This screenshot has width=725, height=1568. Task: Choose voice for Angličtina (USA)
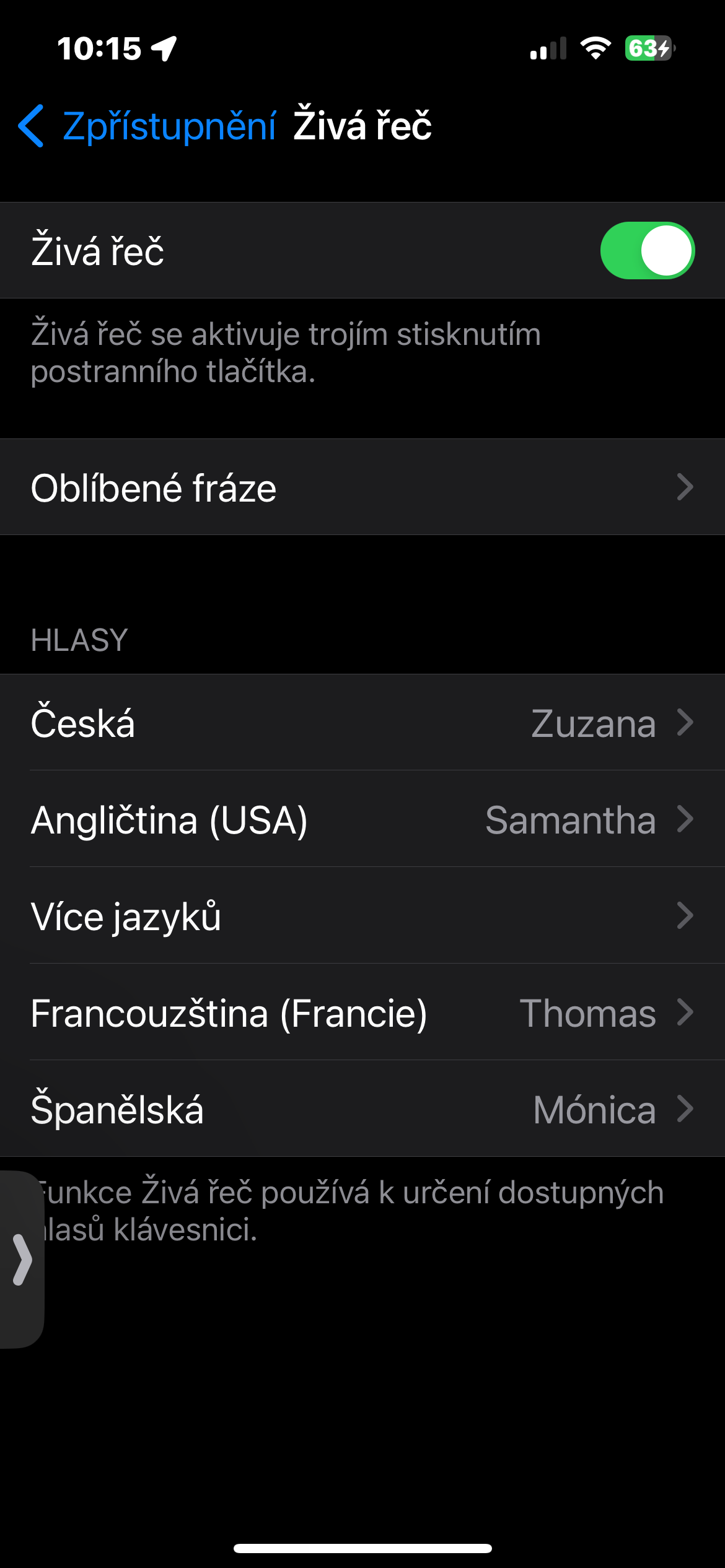(362, 819)
